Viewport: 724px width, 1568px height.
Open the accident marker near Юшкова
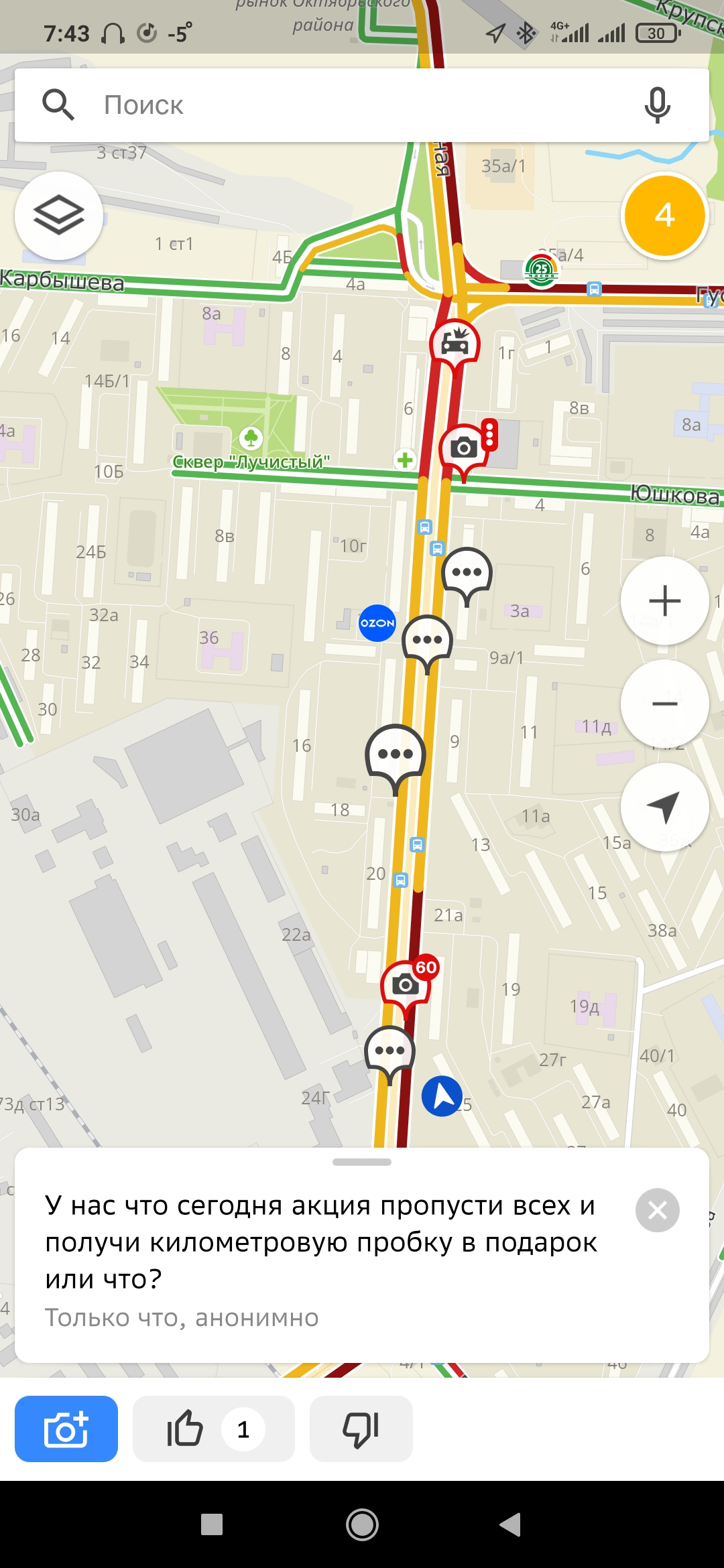click(455, 344)
